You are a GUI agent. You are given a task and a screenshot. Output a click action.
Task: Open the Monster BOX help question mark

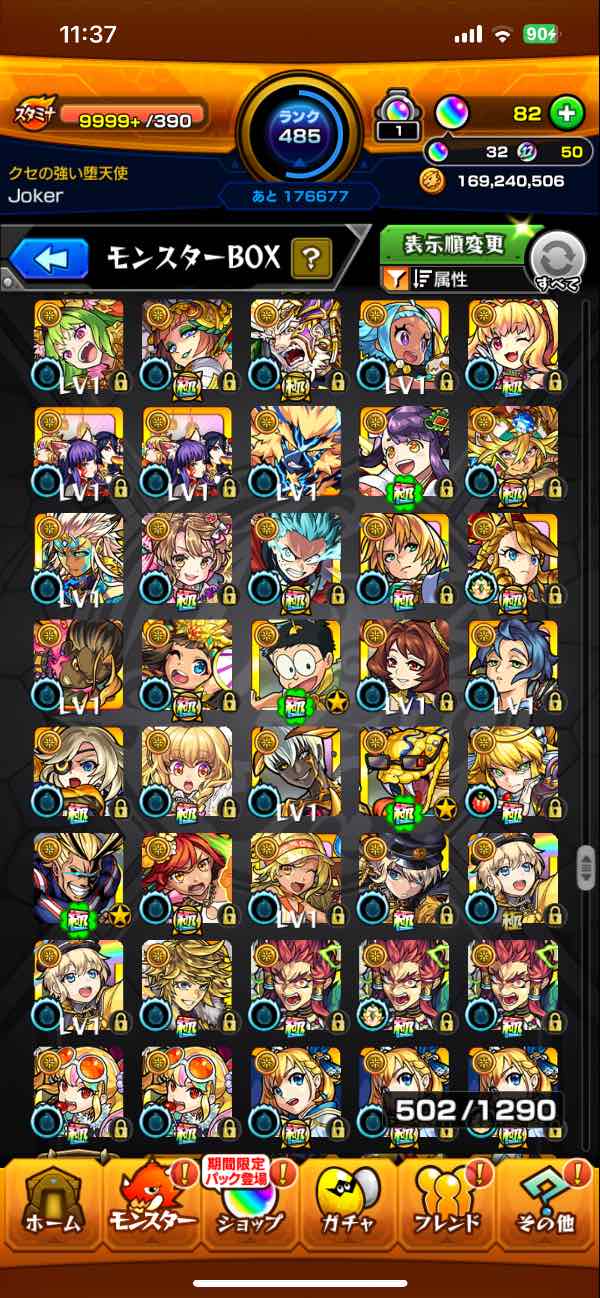(311, 260)
